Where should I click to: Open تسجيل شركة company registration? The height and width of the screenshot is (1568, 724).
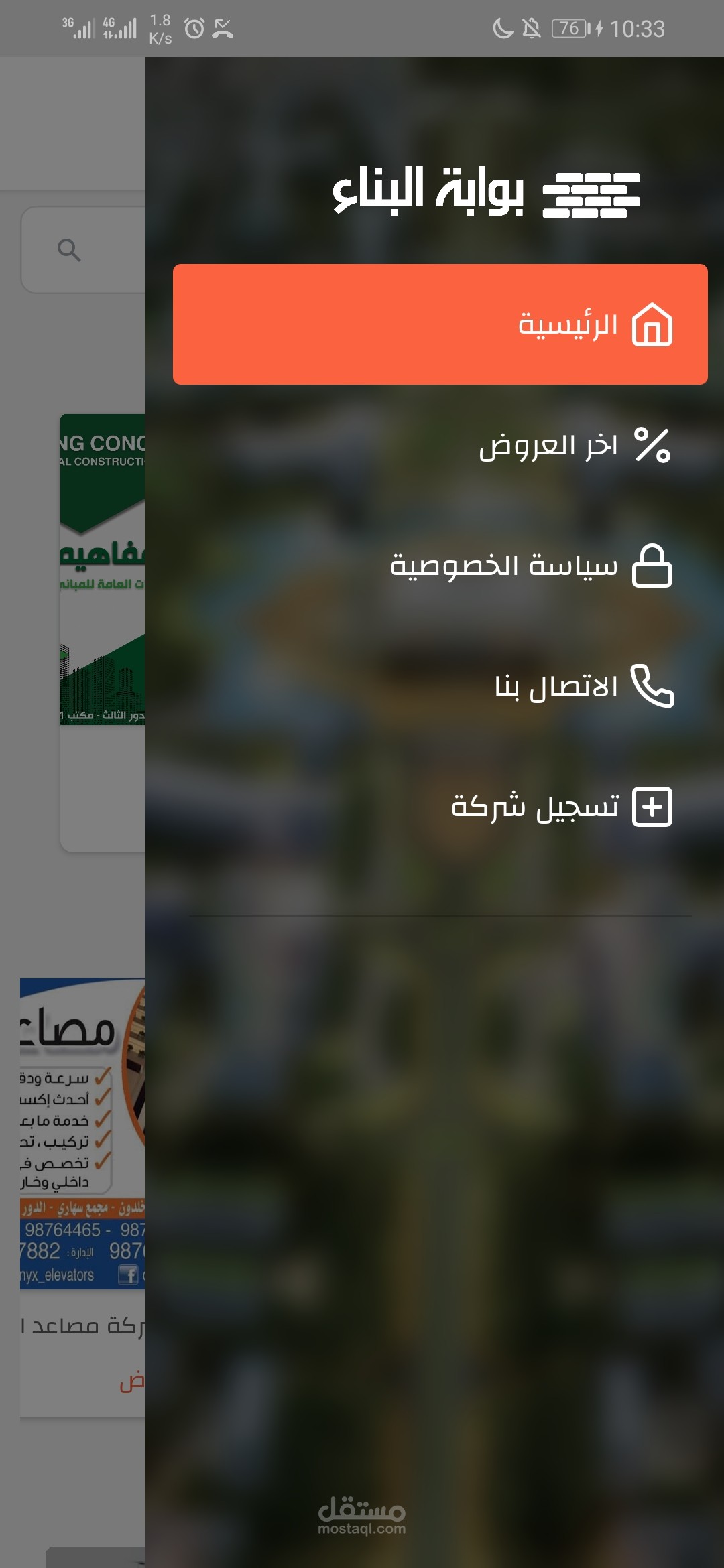coord(440,807)
